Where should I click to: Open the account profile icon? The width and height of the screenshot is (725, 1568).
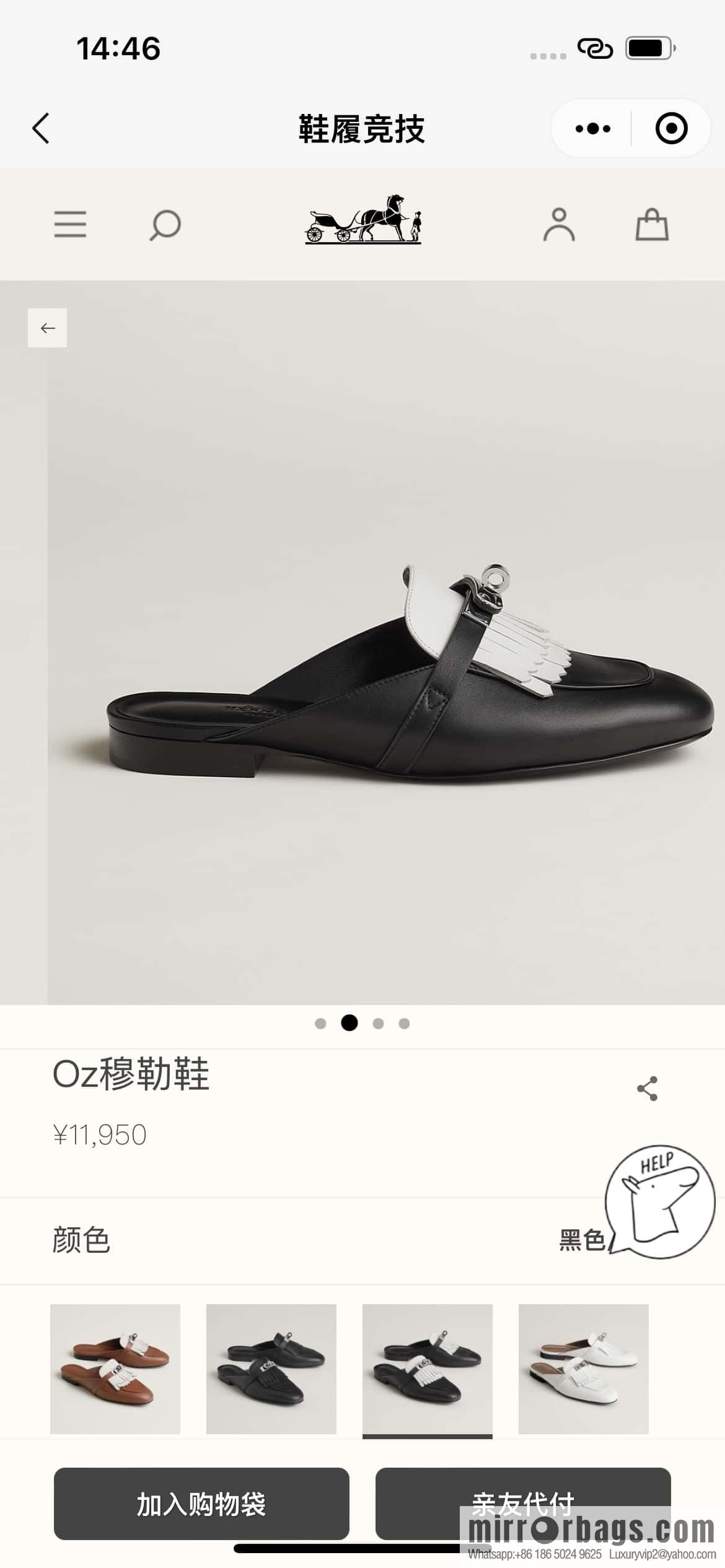tap(559, 224)
